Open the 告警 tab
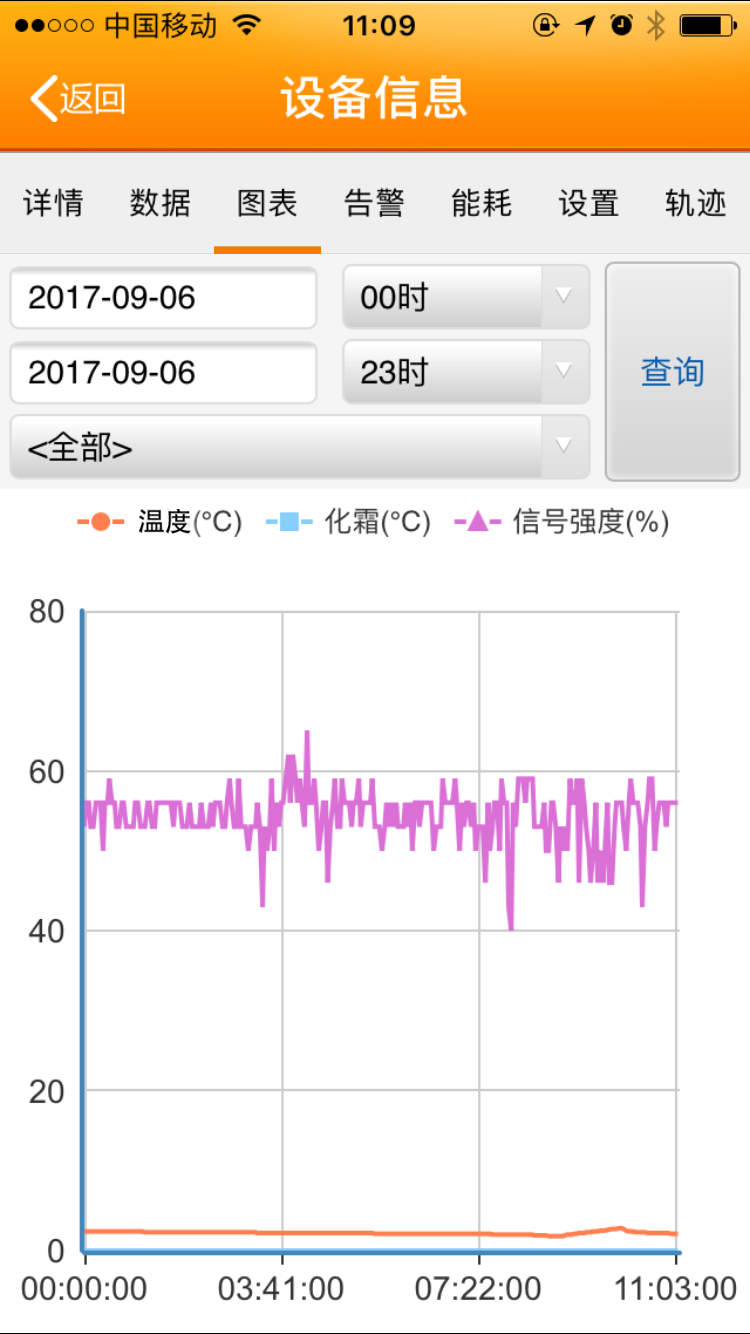This screenshot has height=1334, width=750. [374, 204]
